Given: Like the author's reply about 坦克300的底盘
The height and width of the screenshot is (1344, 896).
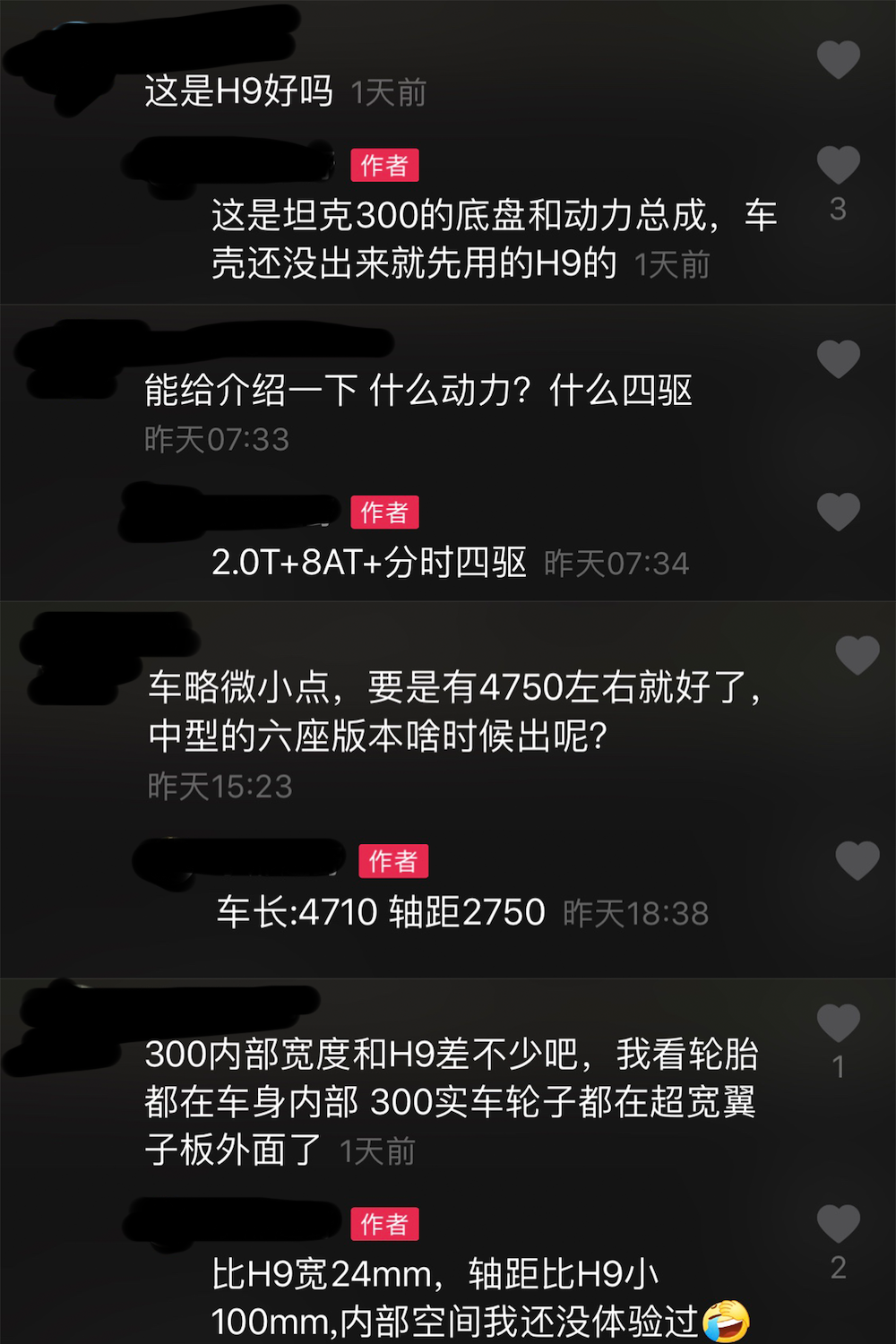Looking at the screenshot, I should [839, 165].
